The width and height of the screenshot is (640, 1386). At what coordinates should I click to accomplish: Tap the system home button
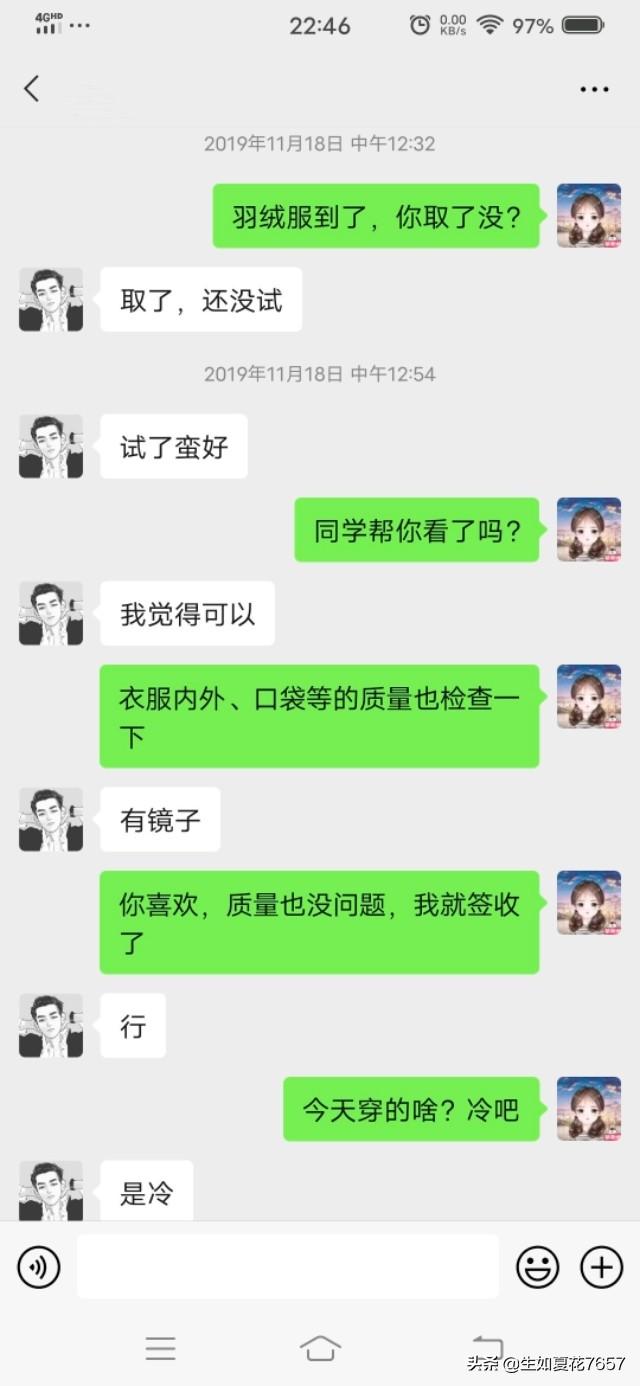click(320, 1347)
